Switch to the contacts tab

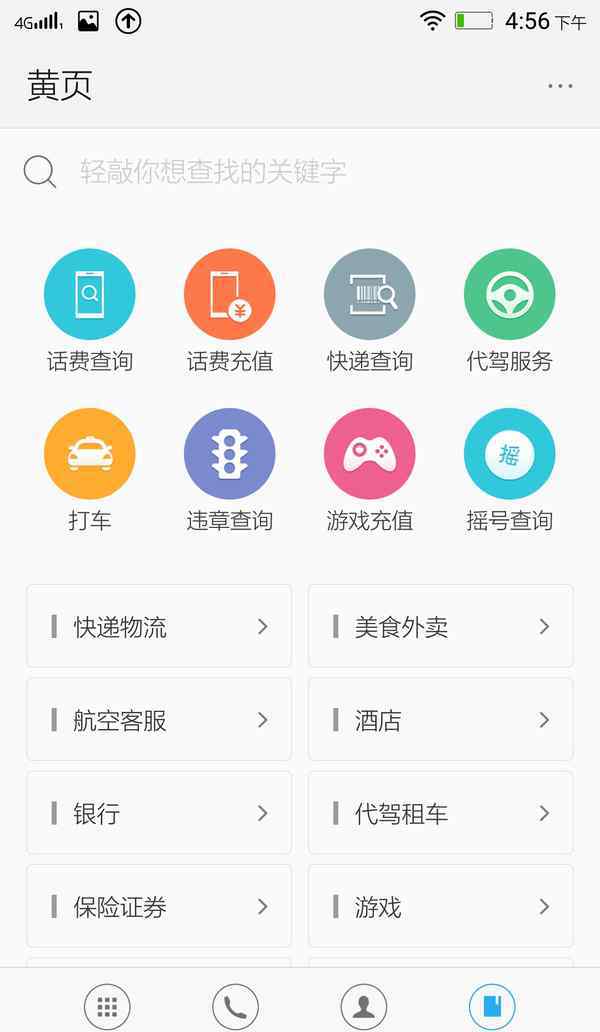363,1006
